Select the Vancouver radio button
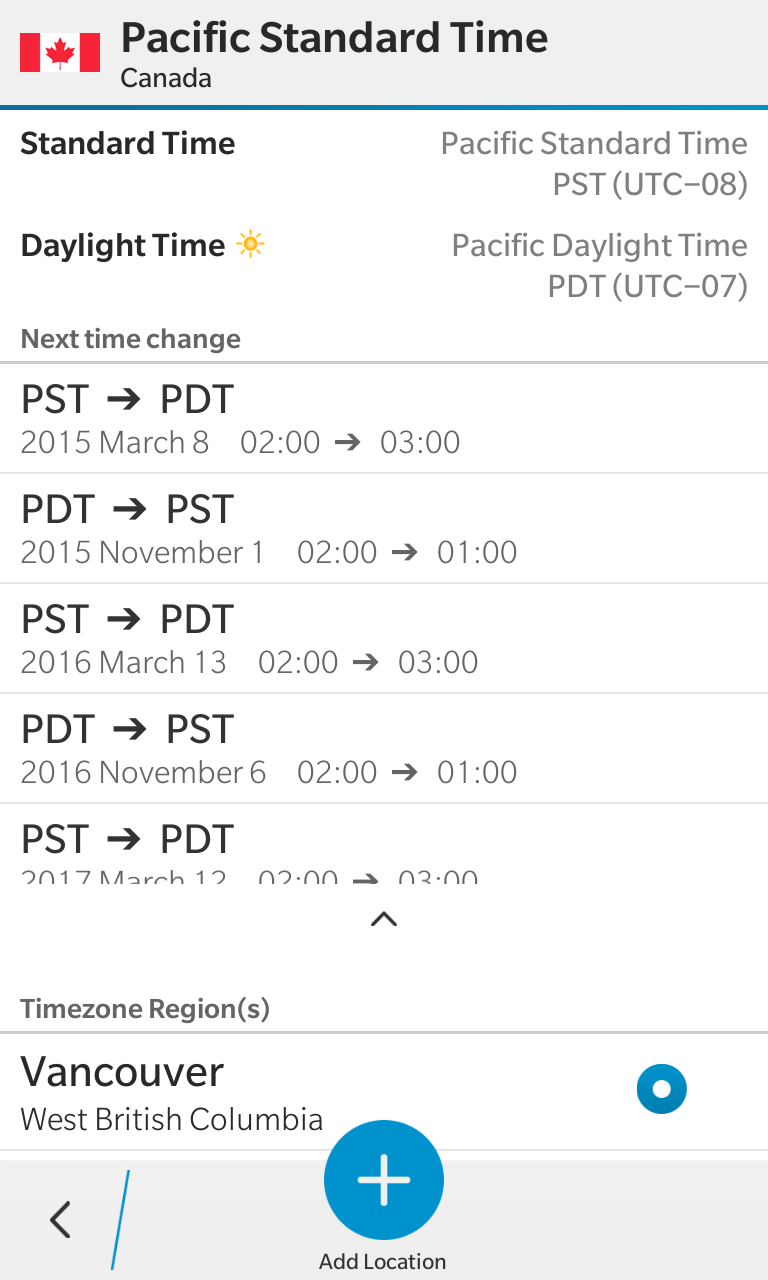The width and height of the screenshot is (768, 1280). click(661, 1089)
